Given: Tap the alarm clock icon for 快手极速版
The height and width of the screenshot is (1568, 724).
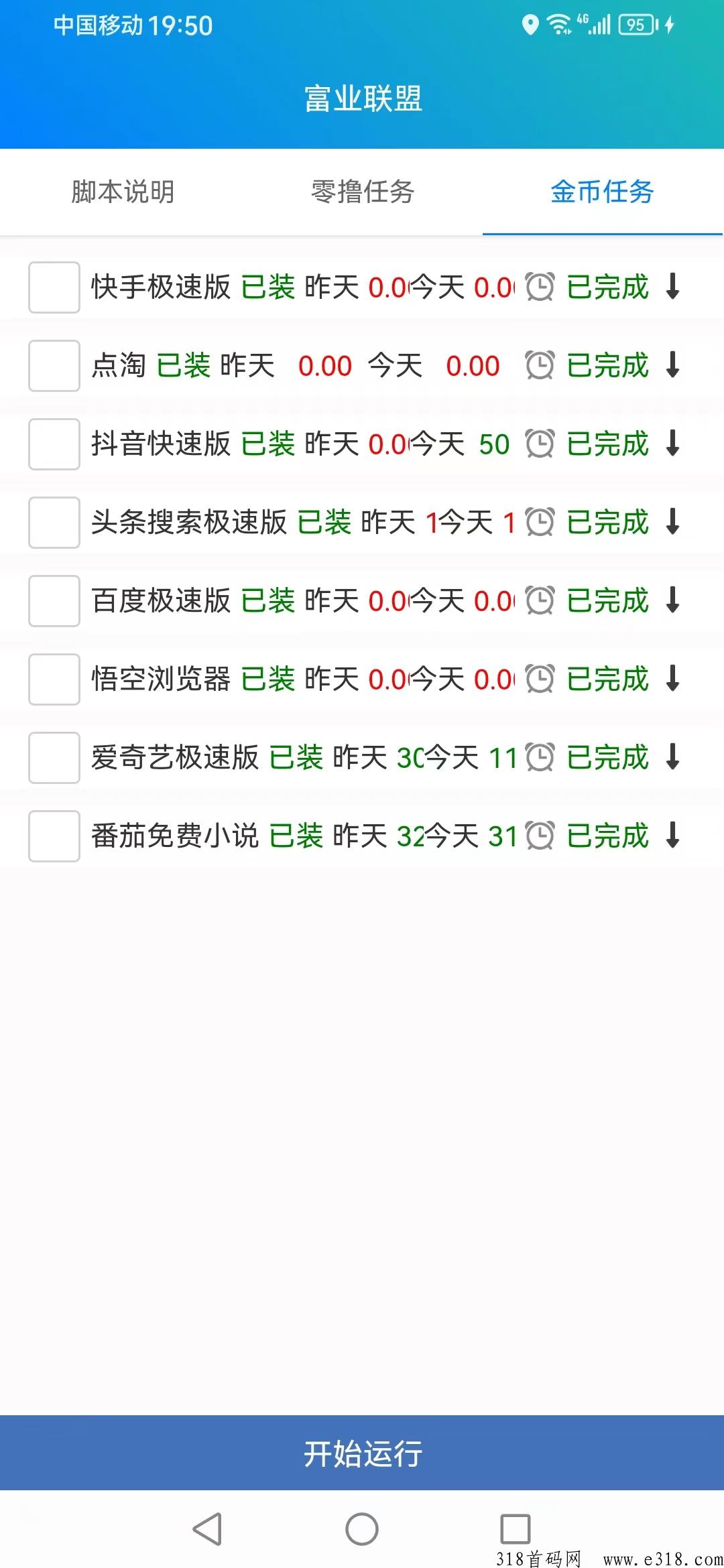Looking at the screenshot, I should pyautogui.click(x=540, y=287).
